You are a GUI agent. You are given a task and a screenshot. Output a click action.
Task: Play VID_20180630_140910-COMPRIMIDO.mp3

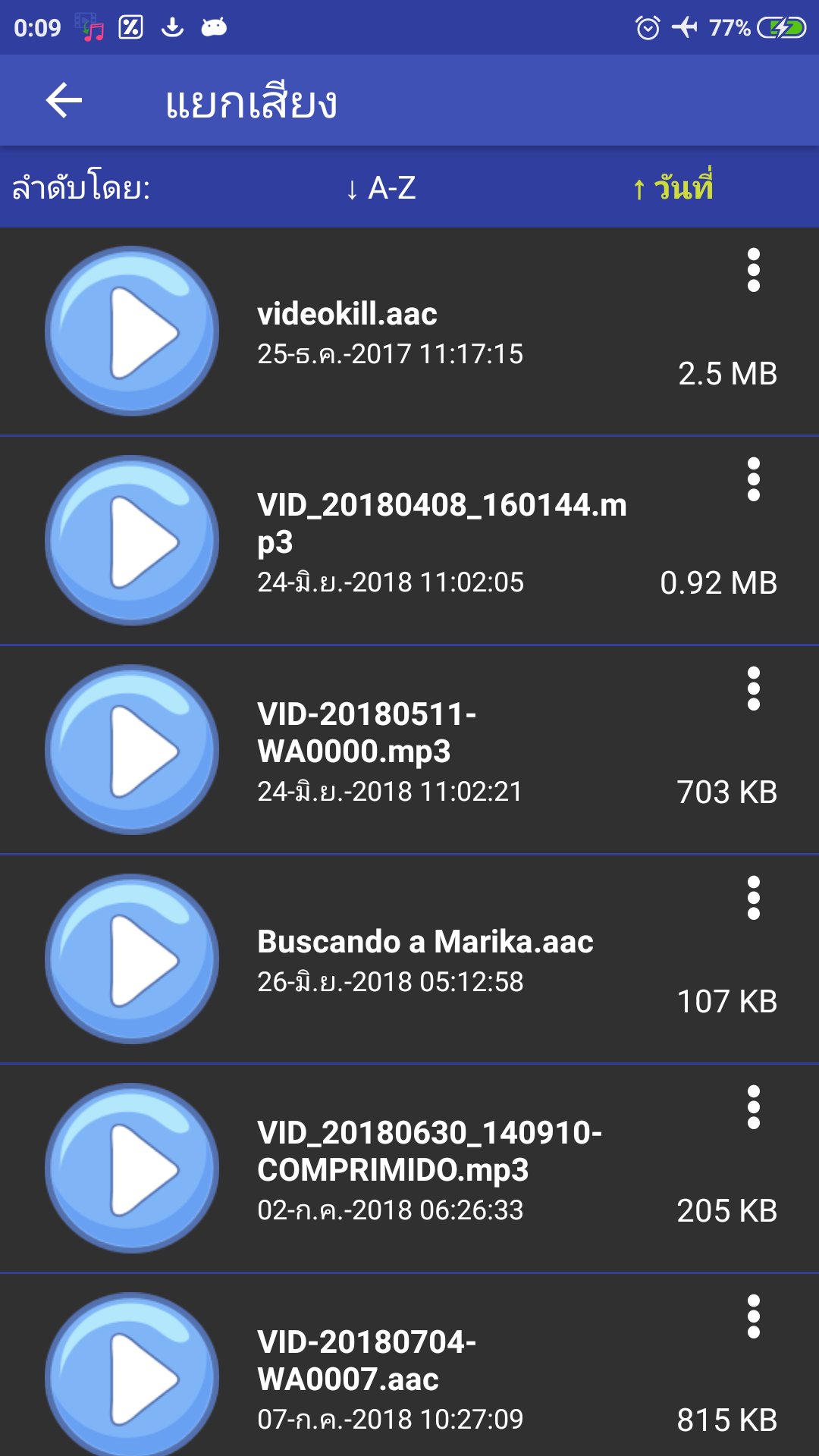click(132, 1169)
